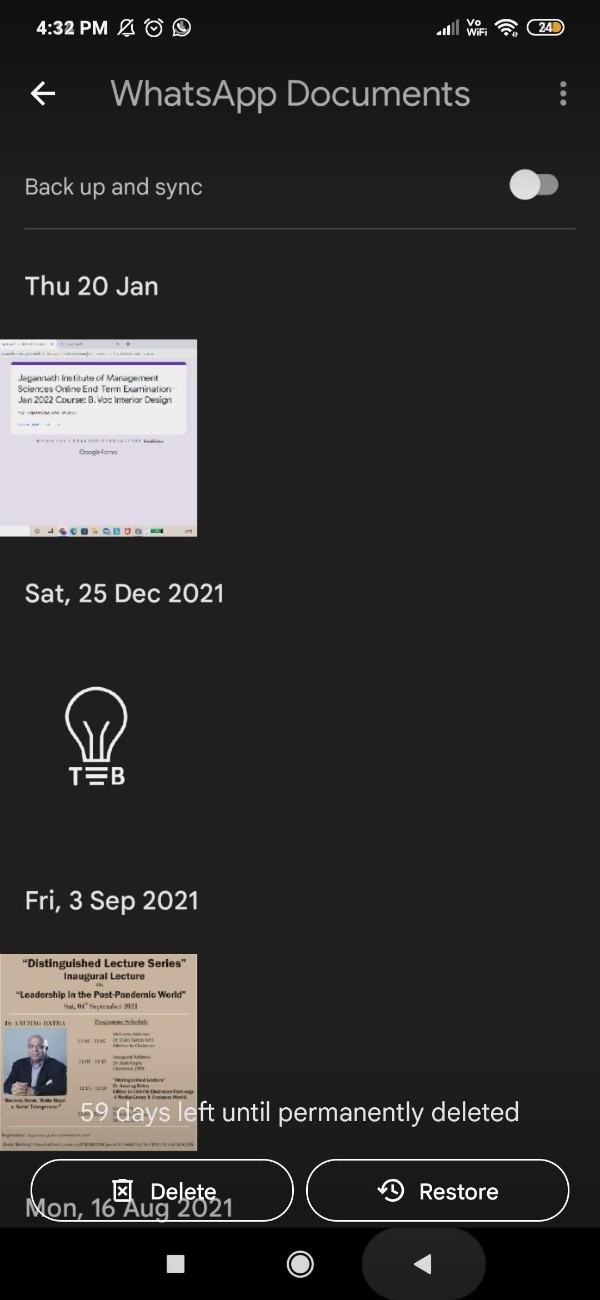Open the Distinguished Lecture Series poster
Viewport: 600px width, 1300px height.
[x=98, y=1040]
